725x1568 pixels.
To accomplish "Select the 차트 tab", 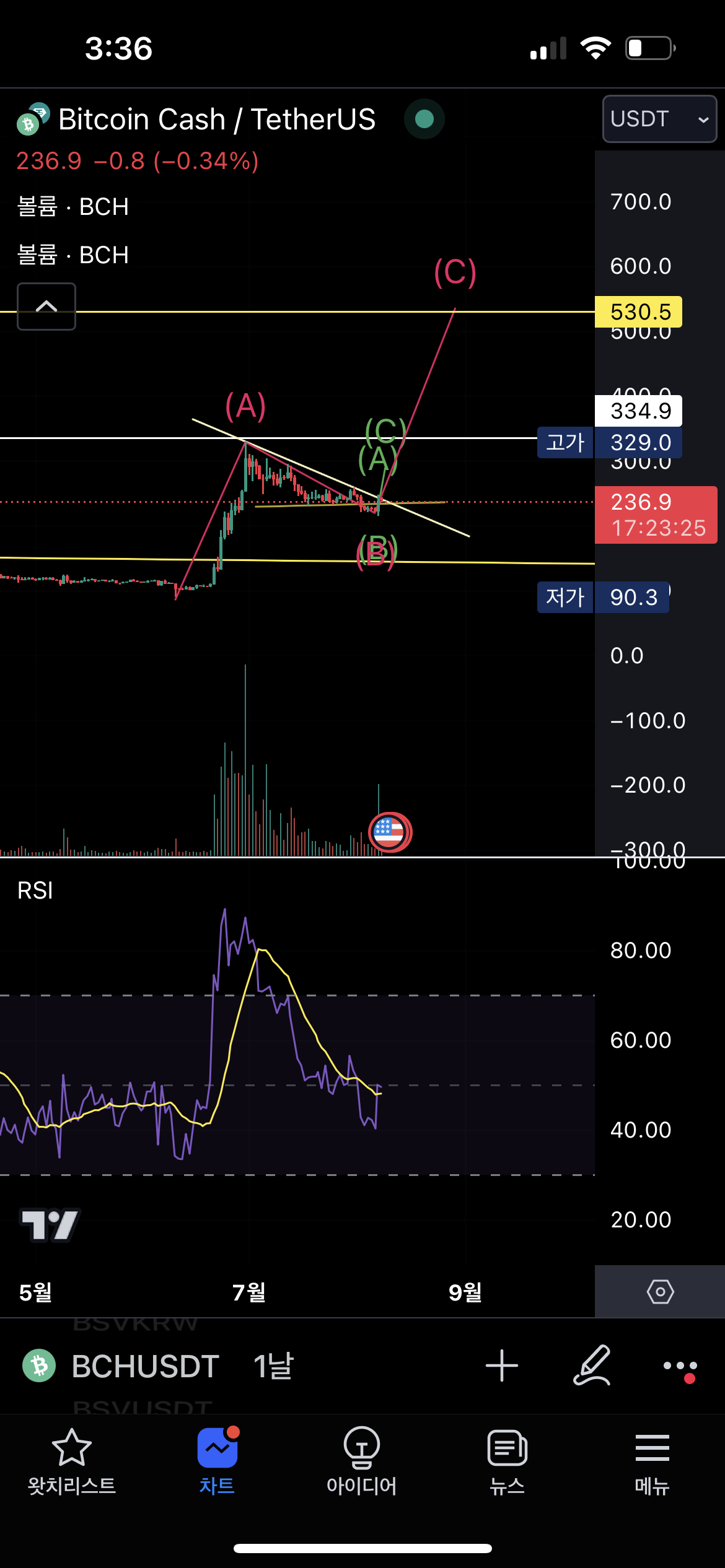I will point(217,1460).
